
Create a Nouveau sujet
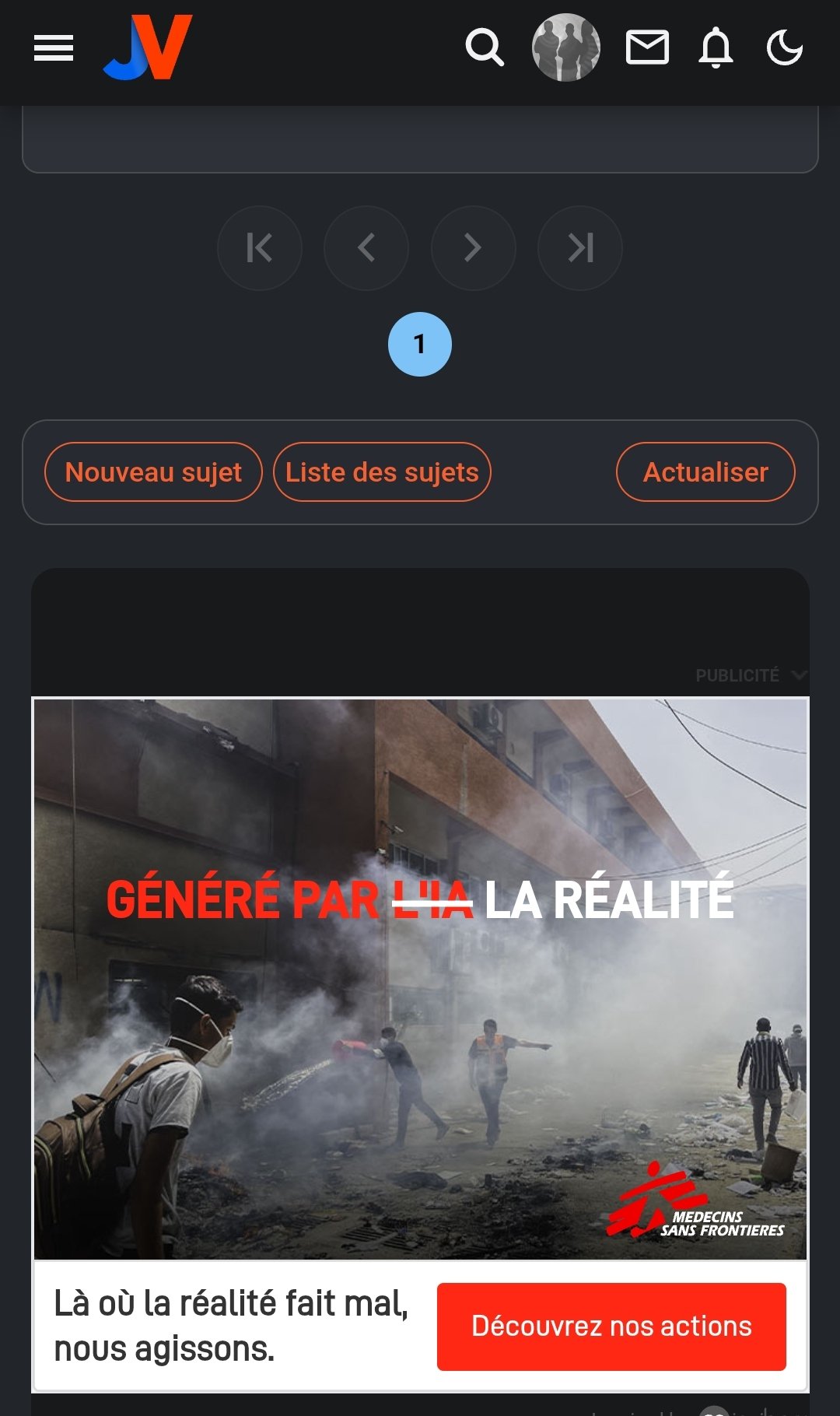[x=153, y=472]
